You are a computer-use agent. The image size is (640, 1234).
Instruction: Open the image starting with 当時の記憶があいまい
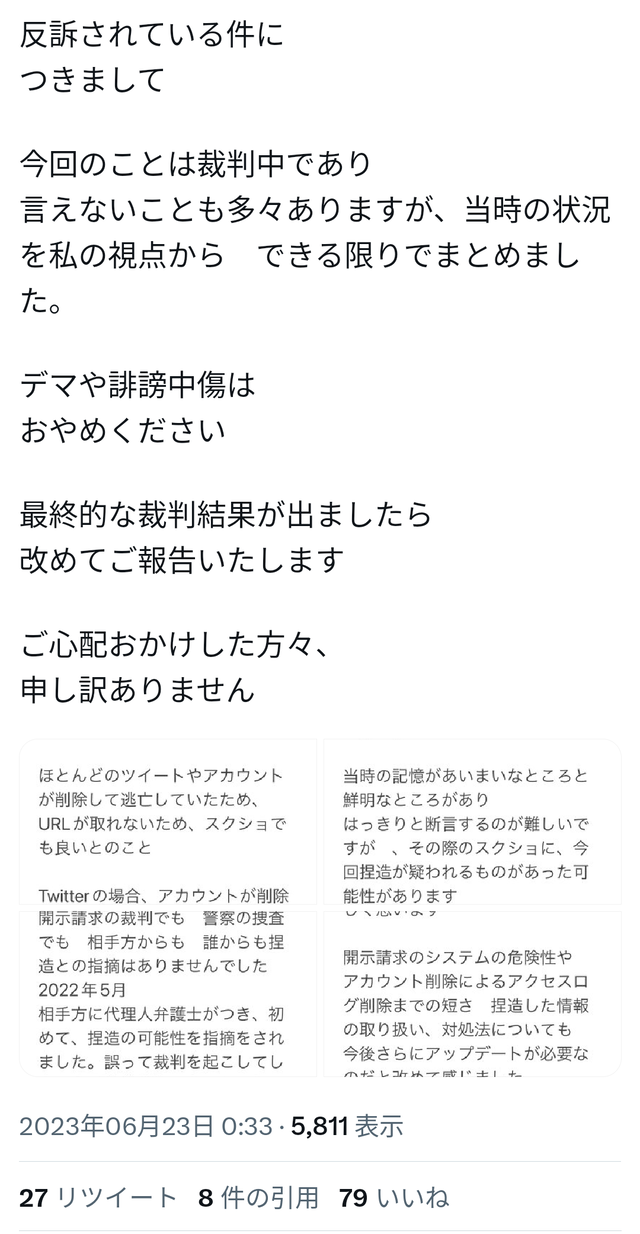point(472,822)
